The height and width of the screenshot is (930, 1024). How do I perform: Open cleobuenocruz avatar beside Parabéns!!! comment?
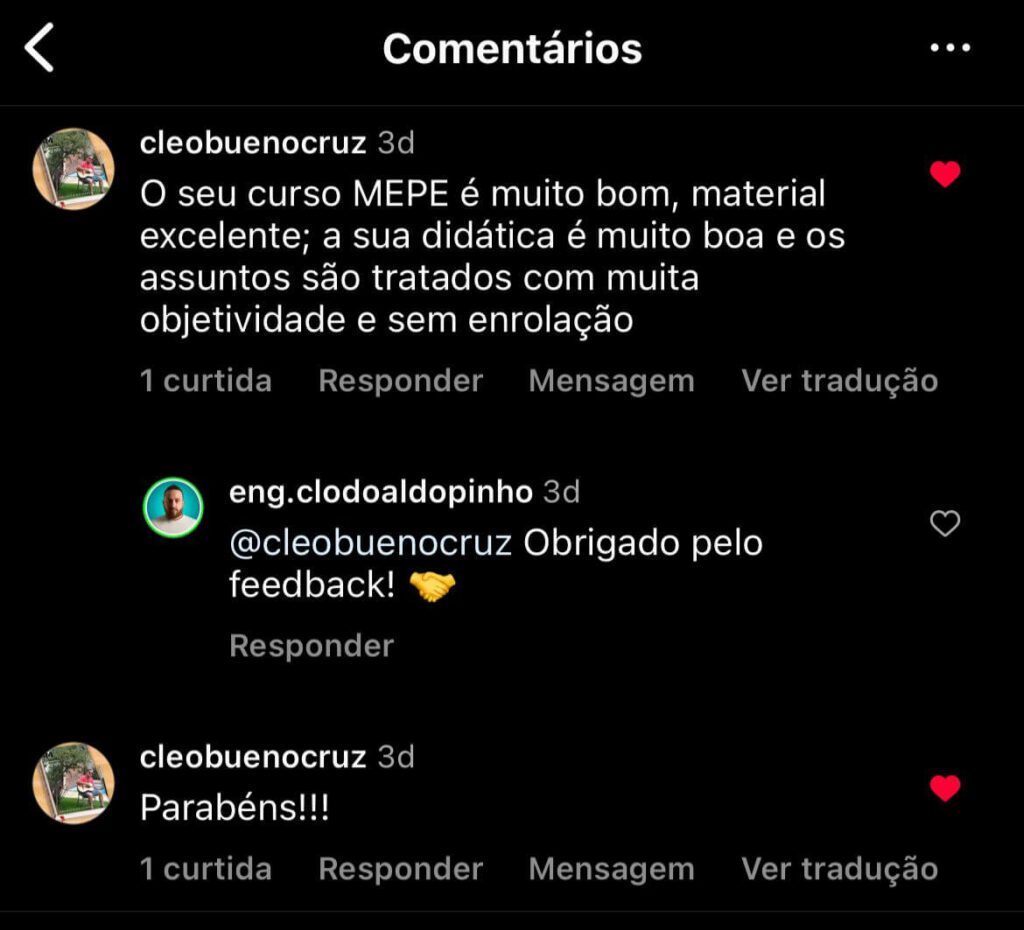pyautogui.click(x=74, y=783)
